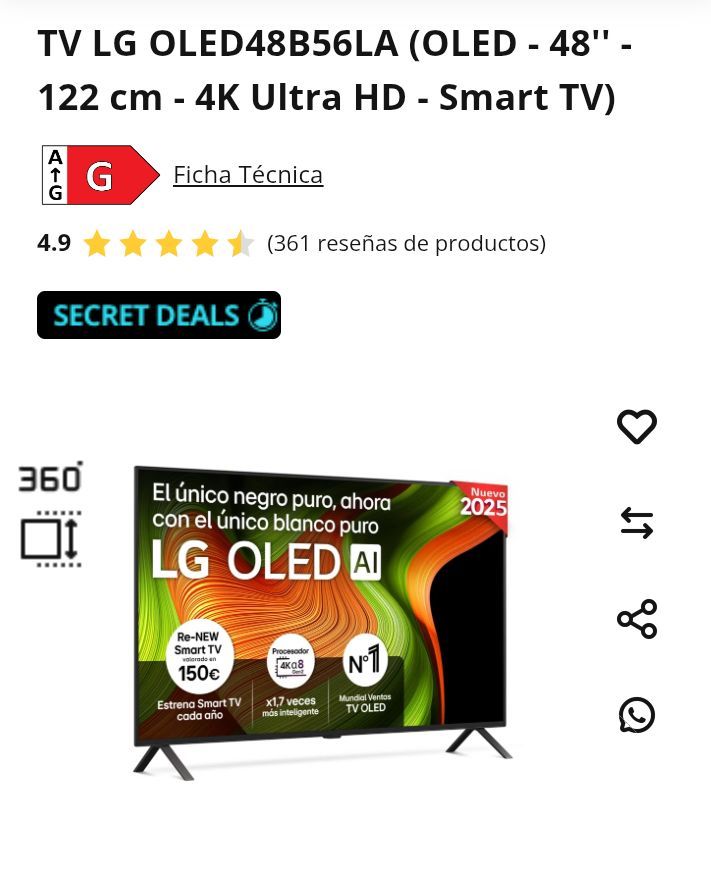Open the 361 reseñas de productos
Image resolution: width=711 pixels, height=870 pixels.
[x=406, y=243]
